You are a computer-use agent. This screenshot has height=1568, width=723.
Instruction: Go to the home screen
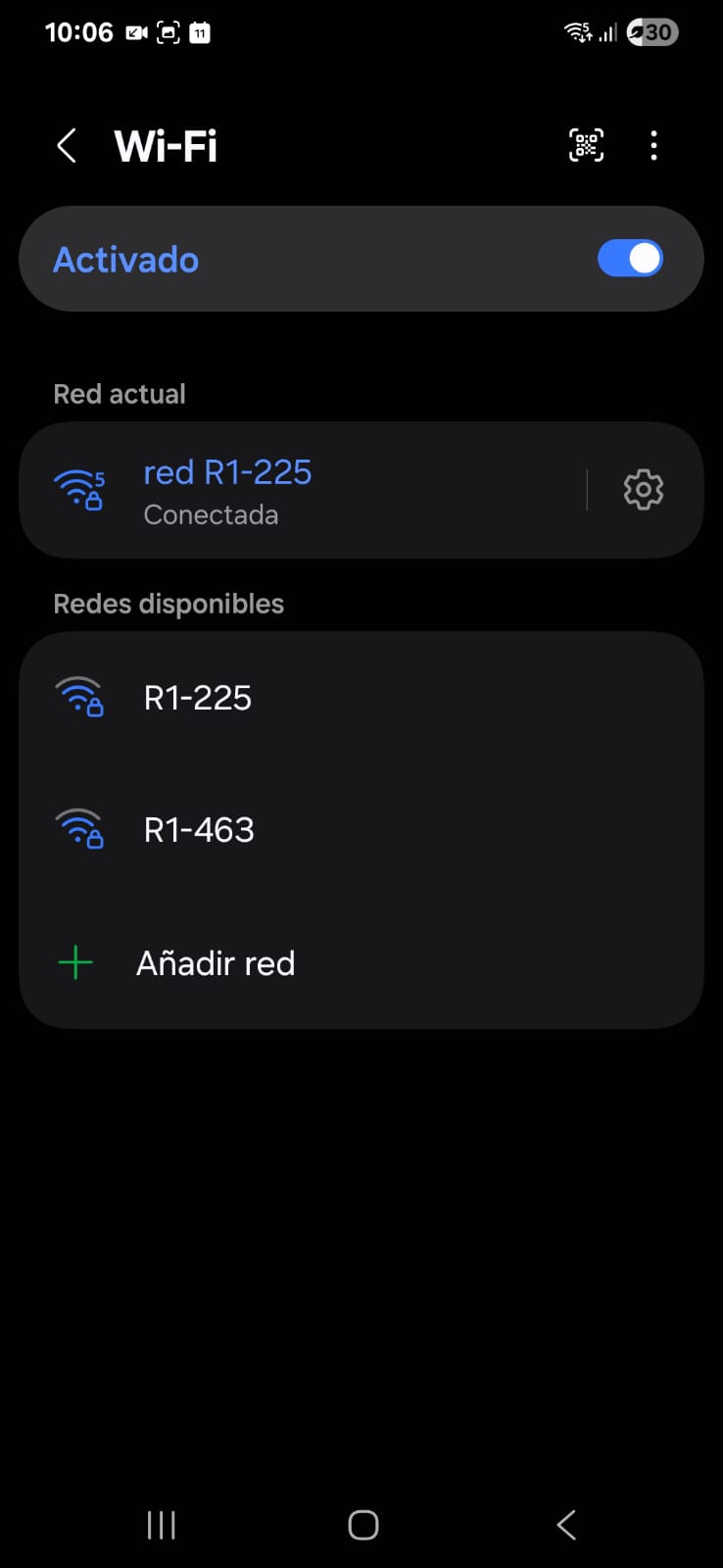point(362,1525)
